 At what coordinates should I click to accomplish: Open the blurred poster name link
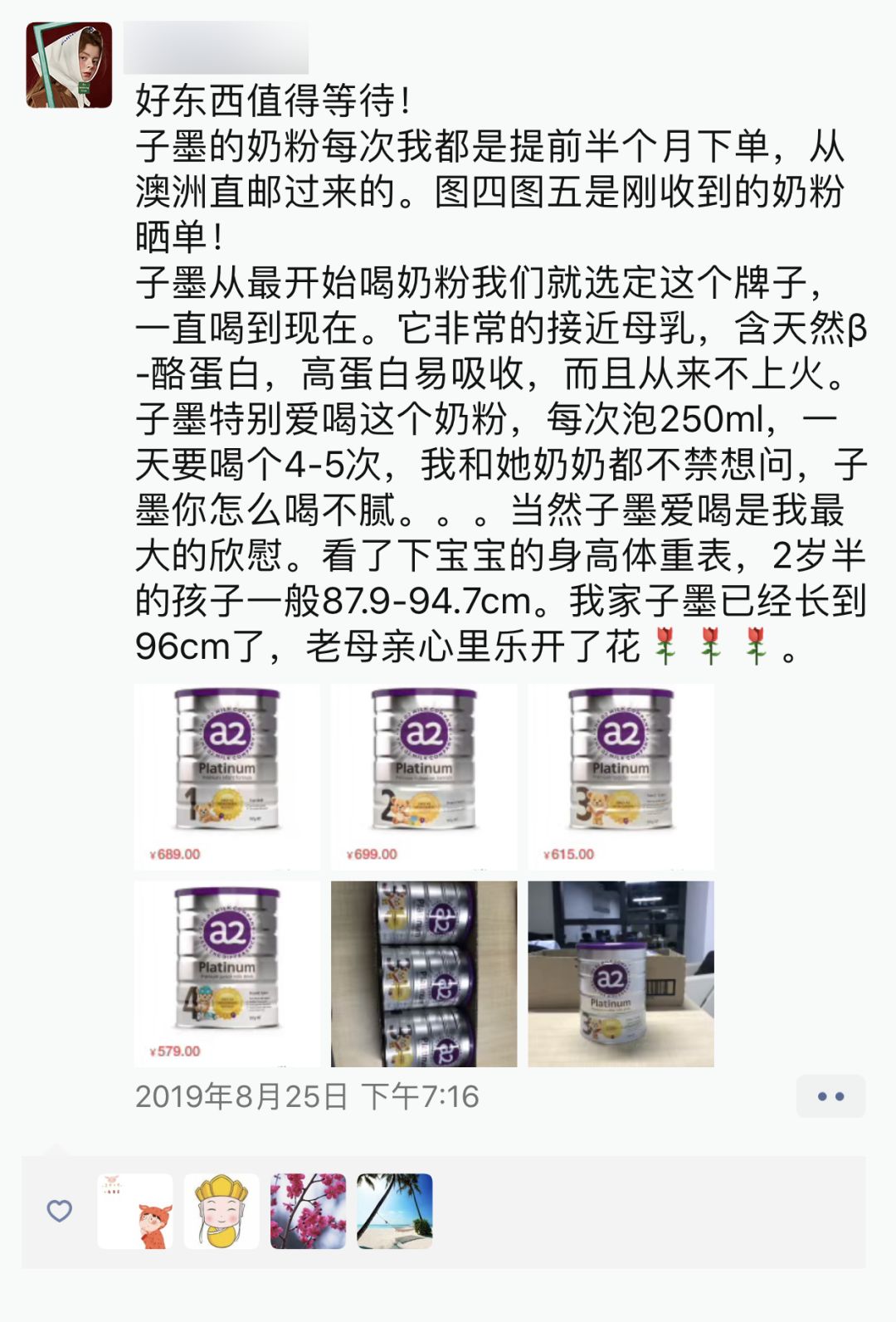click(216, 49)
